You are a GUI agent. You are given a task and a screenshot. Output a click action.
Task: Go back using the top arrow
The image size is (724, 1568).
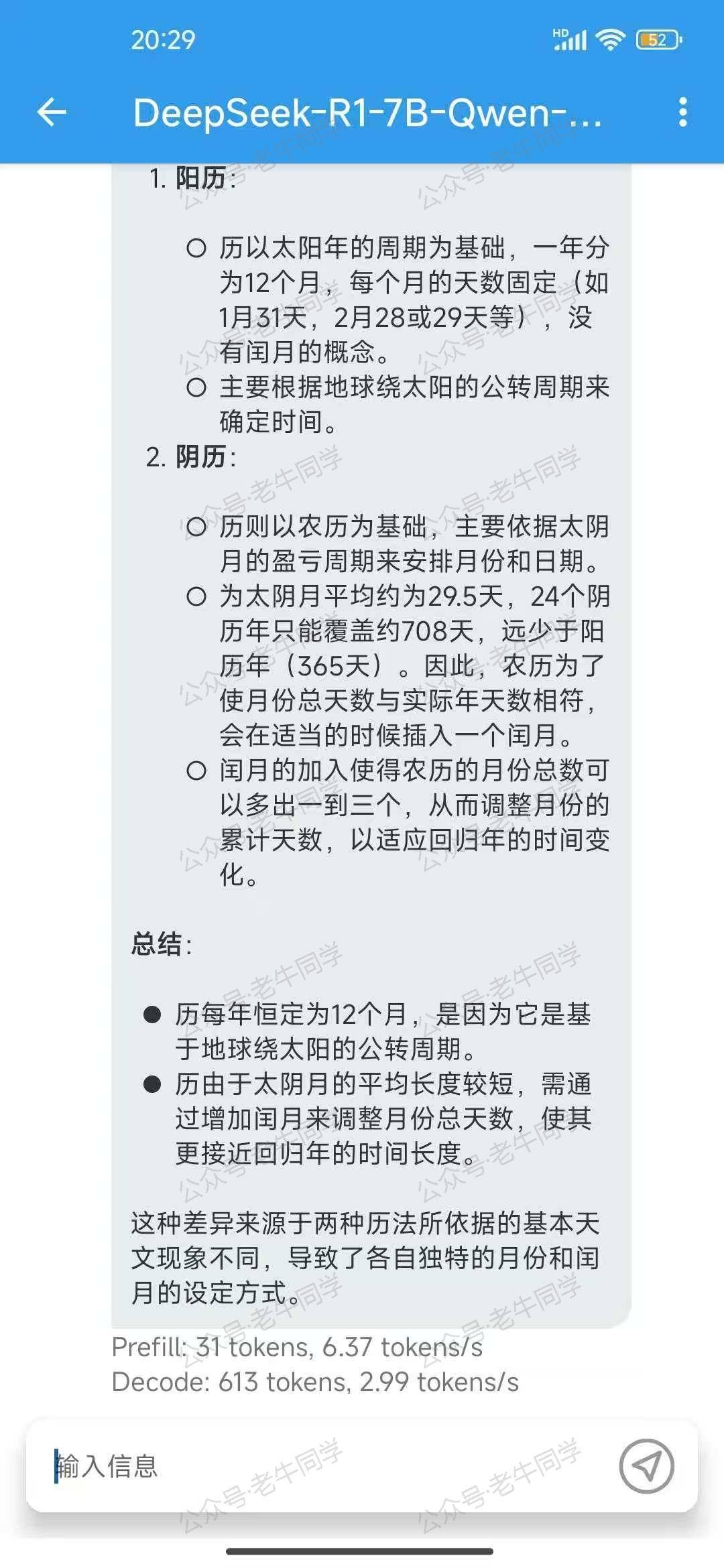52,112
